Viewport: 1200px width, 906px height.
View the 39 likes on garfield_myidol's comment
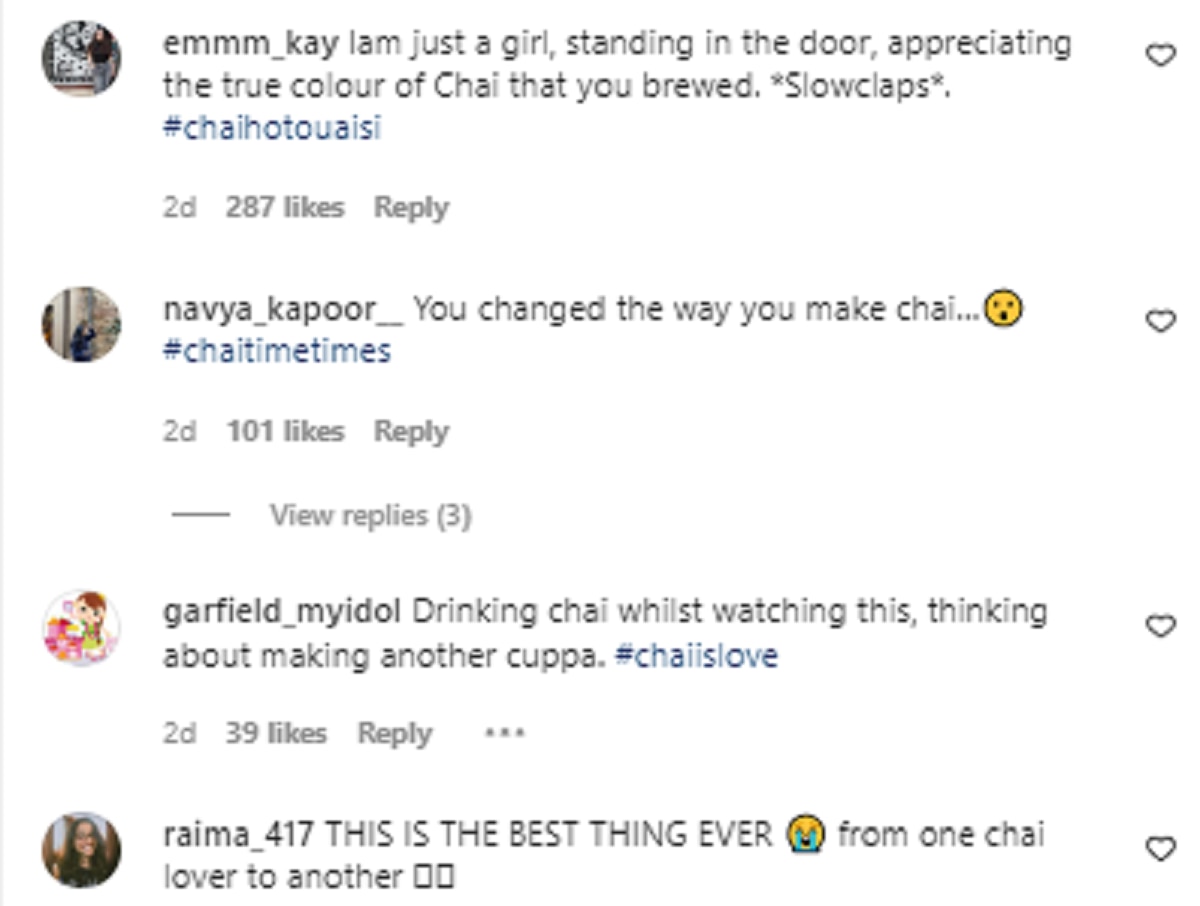275,734
